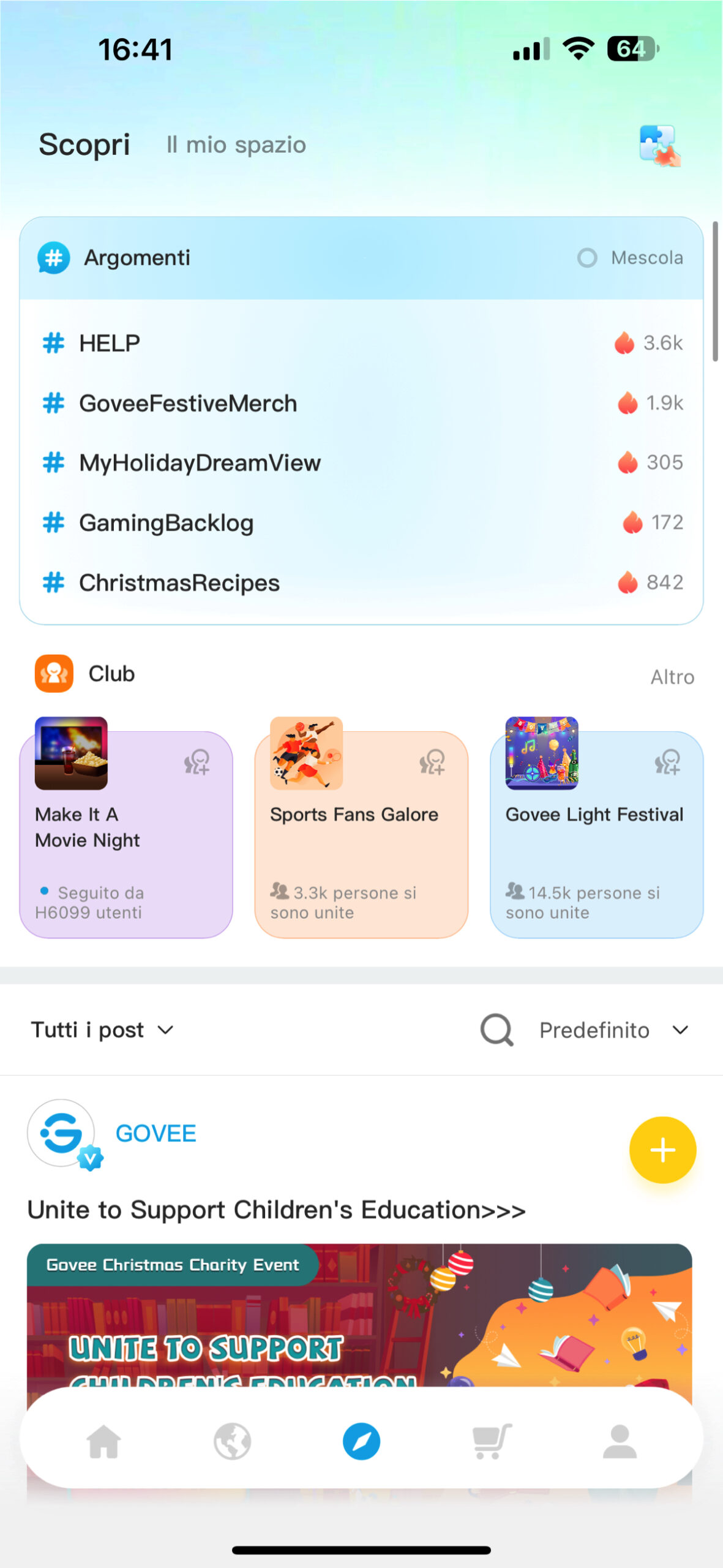Image resolution: width=723 pixels, height=1568 pixels.
Task: Go to the home tab
Action: coord(103,1441)
